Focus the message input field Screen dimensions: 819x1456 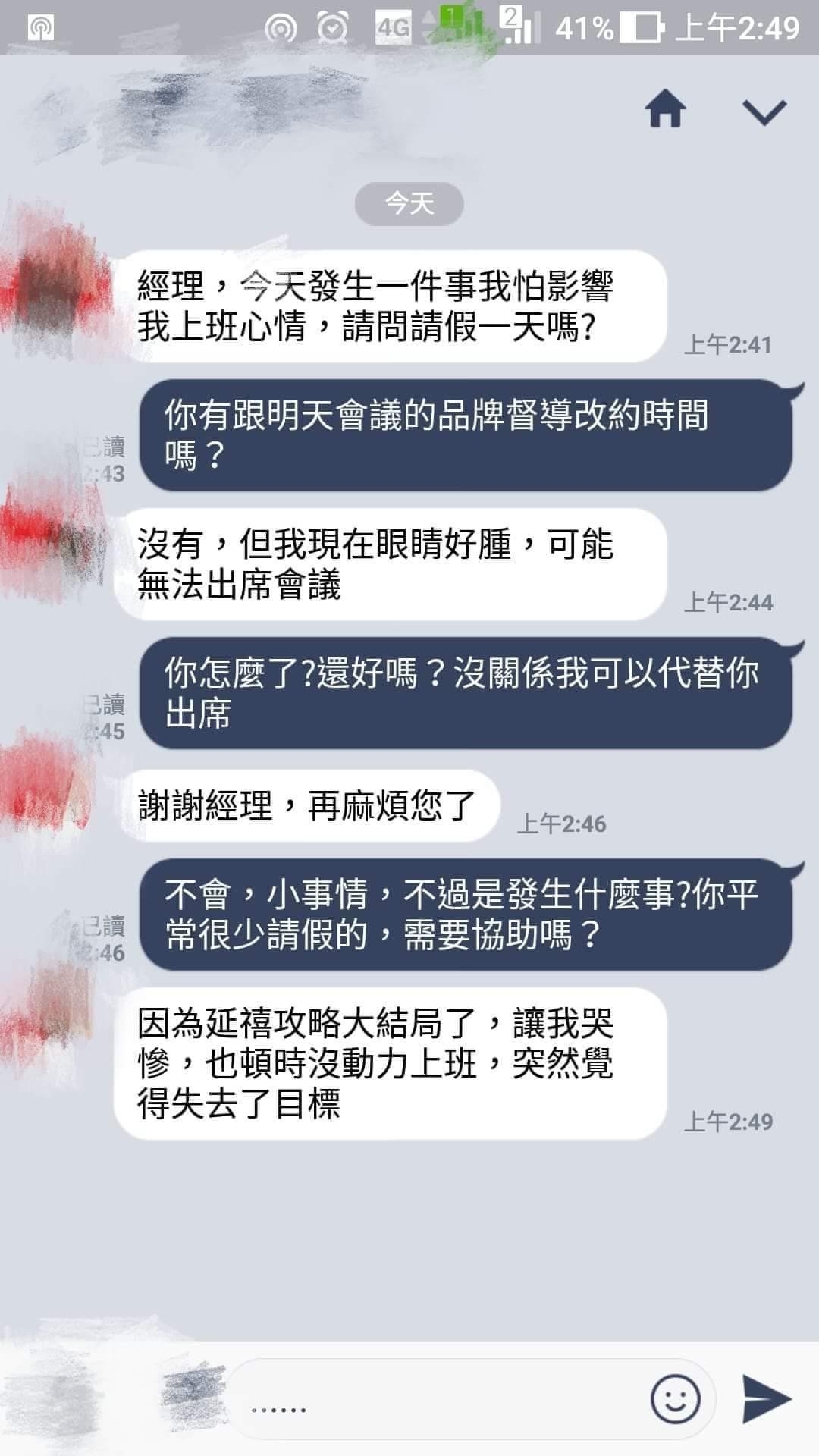440,1400
